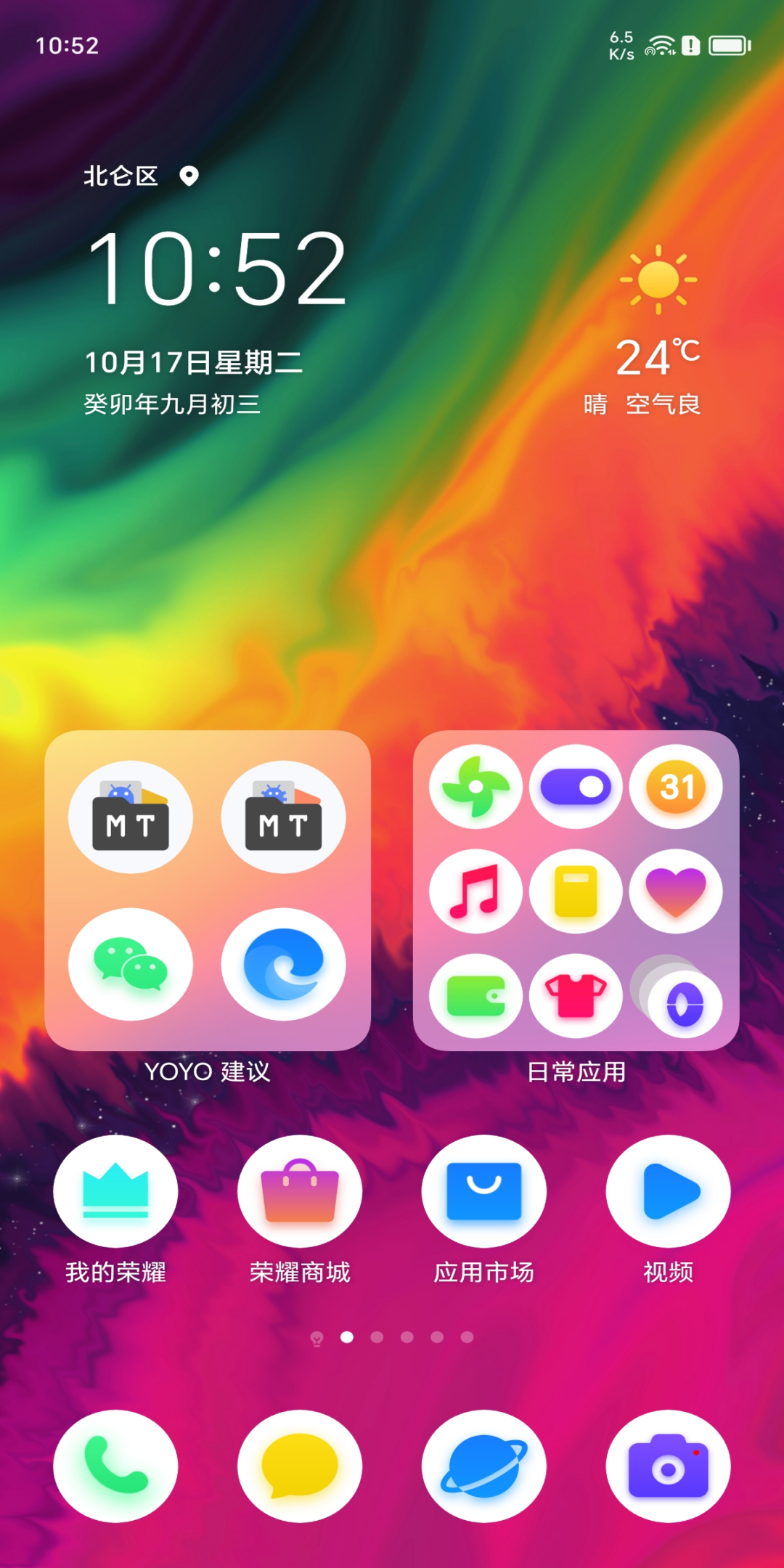Open the 10:52 clock widget
Screen dimensions: 784x1568
216,269
